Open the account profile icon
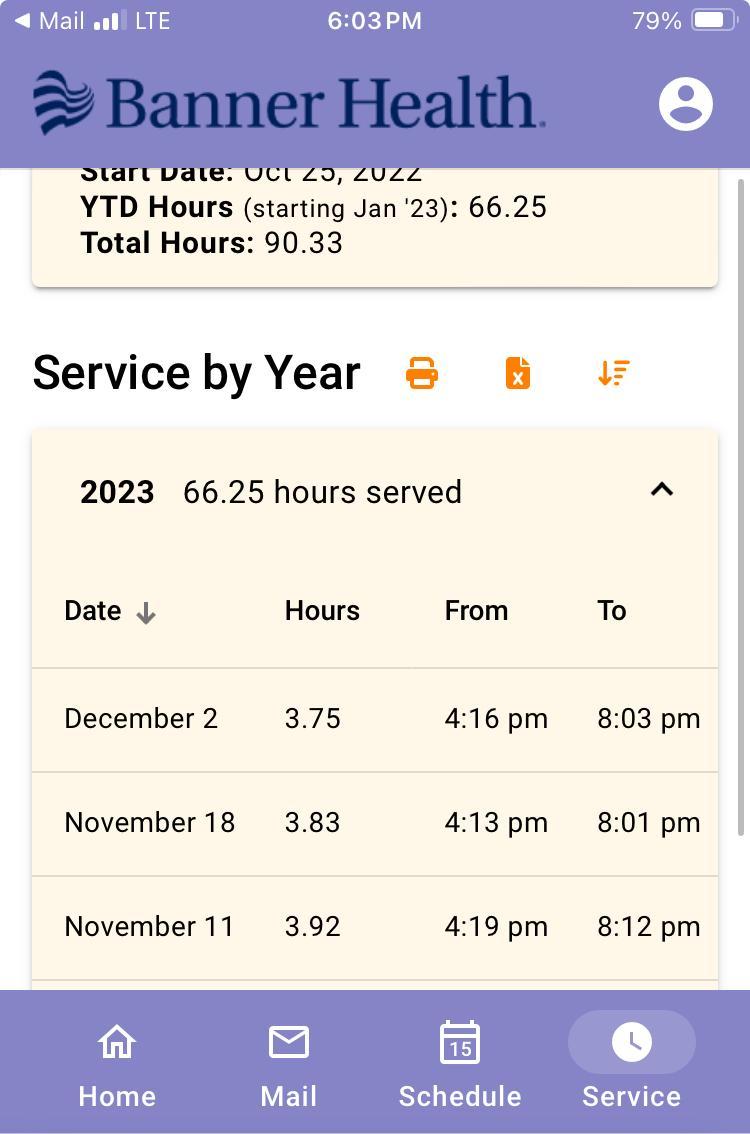Viewport: 750px width, 1134px height. pyautogui.click(x=685, y=103)
